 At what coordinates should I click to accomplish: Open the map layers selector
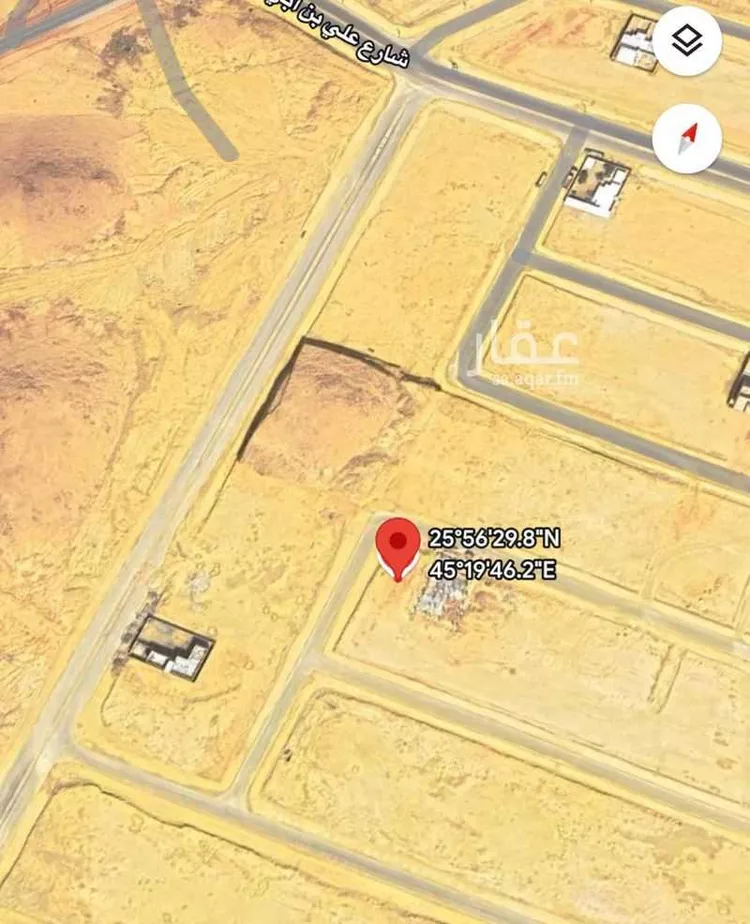coord(687,41)
